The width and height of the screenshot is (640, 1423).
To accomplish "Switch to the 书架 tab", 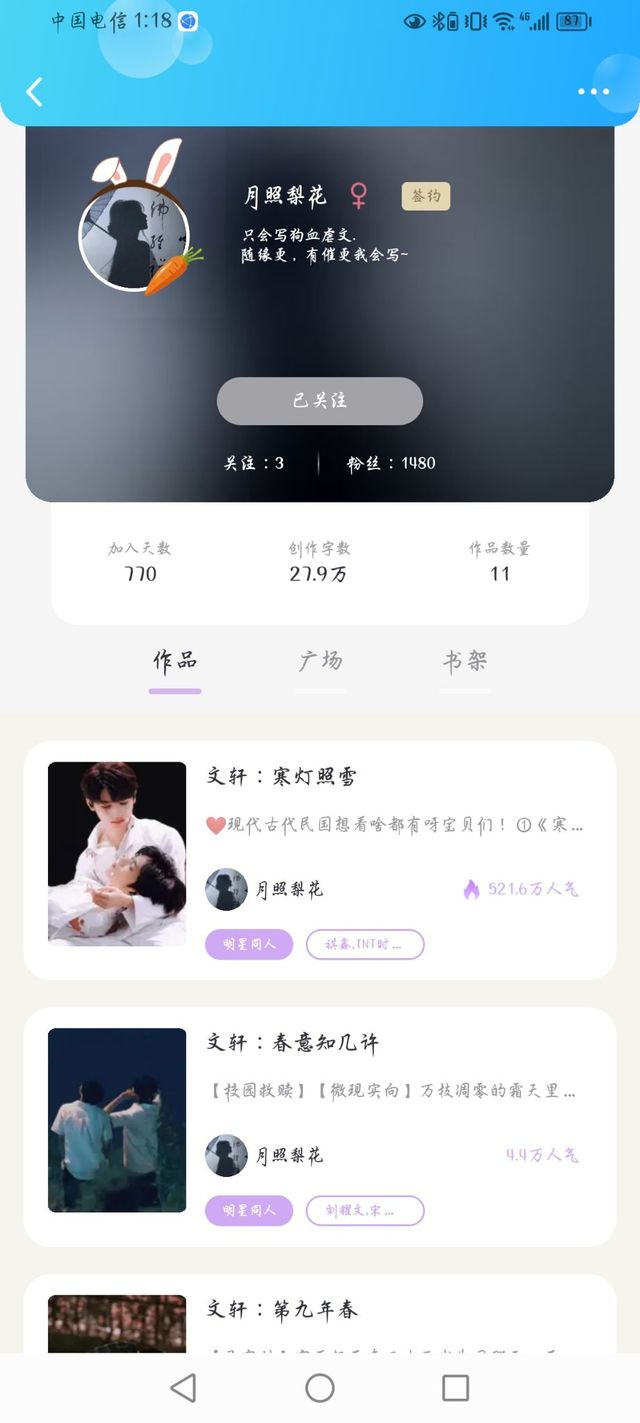I will point(465,661).
